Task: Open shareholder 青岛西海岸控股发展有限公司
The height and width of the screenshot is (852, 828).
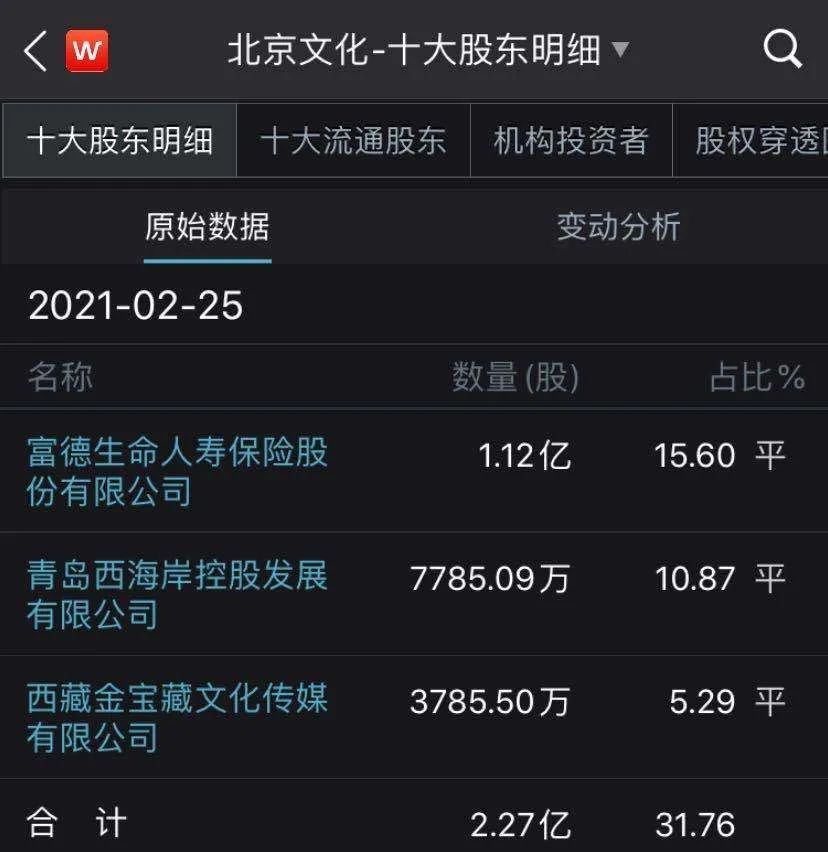Action: pos(177,595)
